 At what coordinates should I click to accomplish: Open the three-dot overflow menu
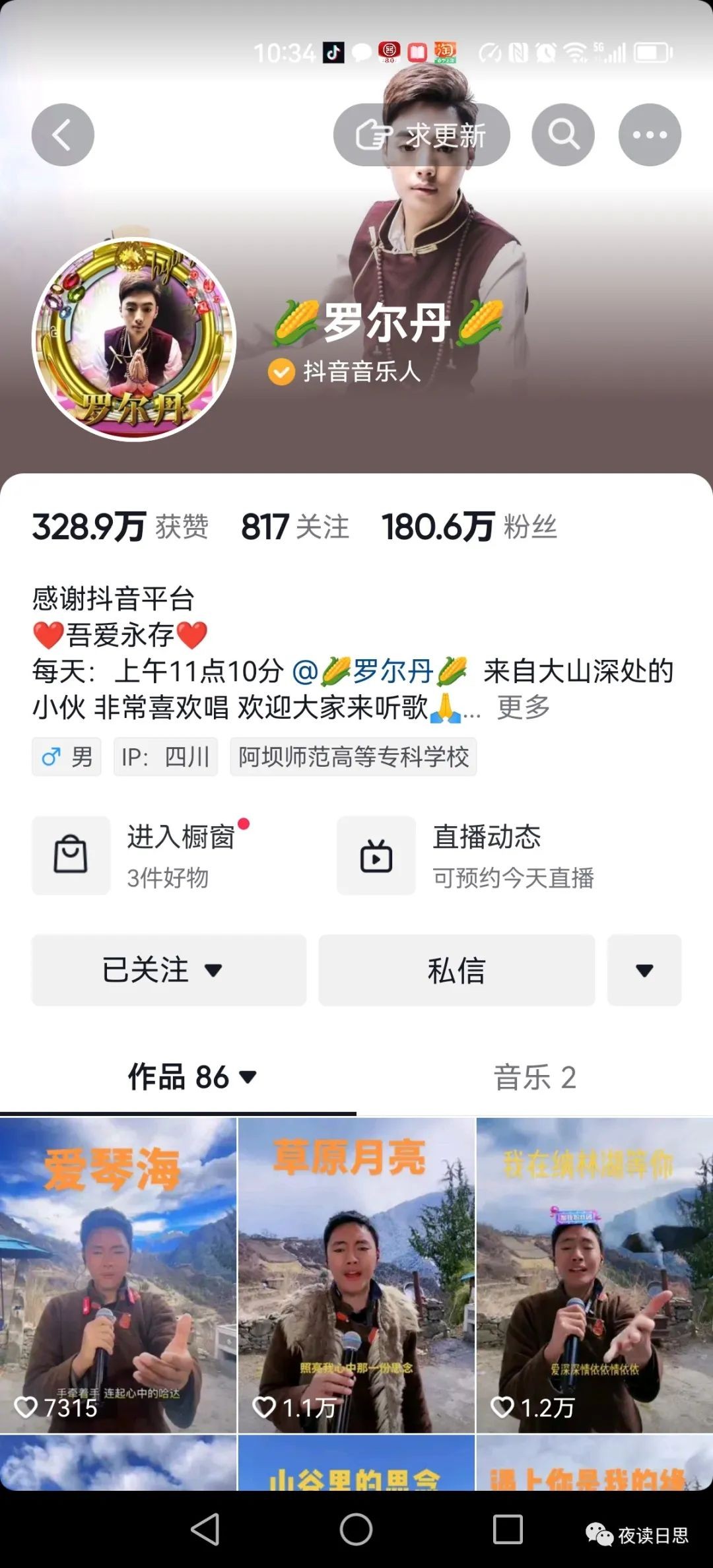click(x=650, y=135)
